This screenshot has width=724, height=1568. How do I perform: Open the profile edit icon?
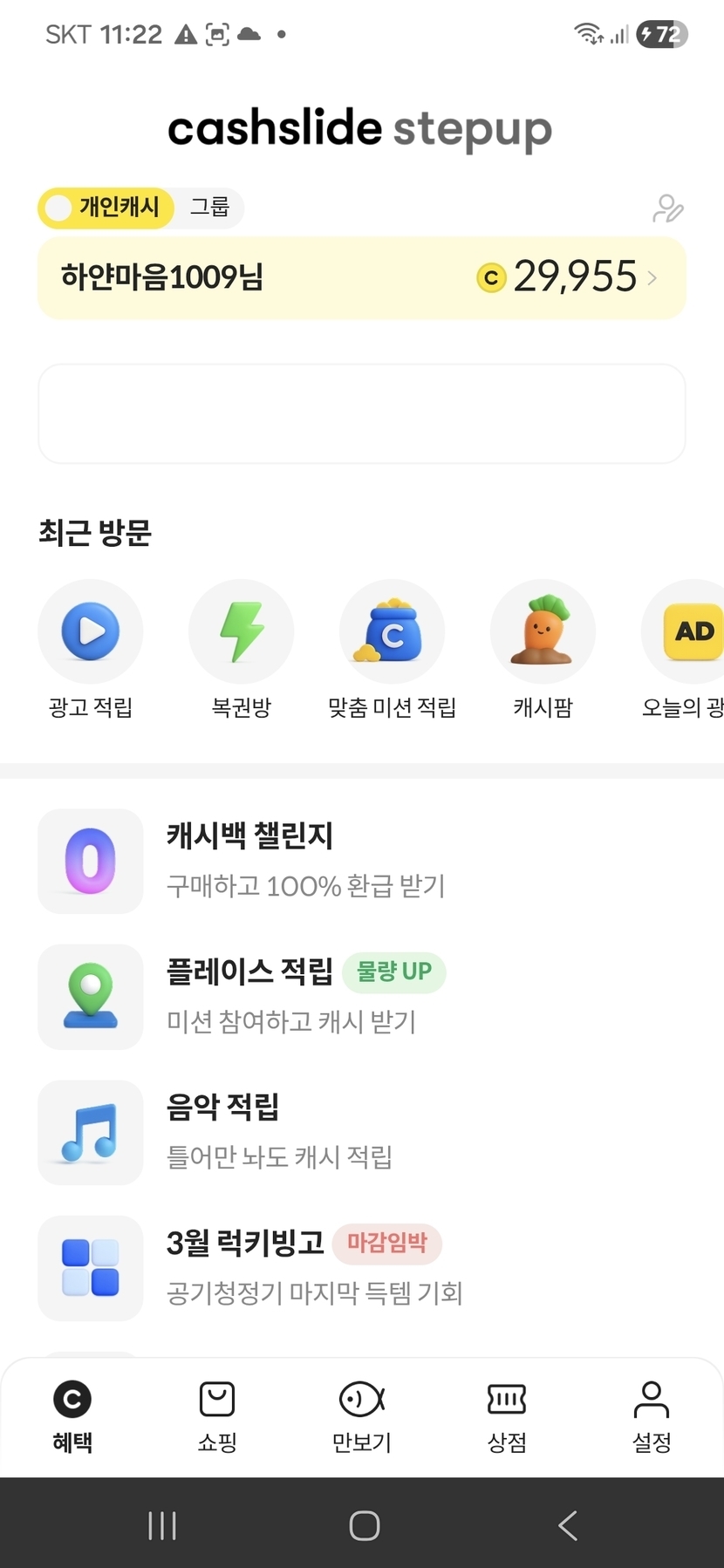pos(667,208)
